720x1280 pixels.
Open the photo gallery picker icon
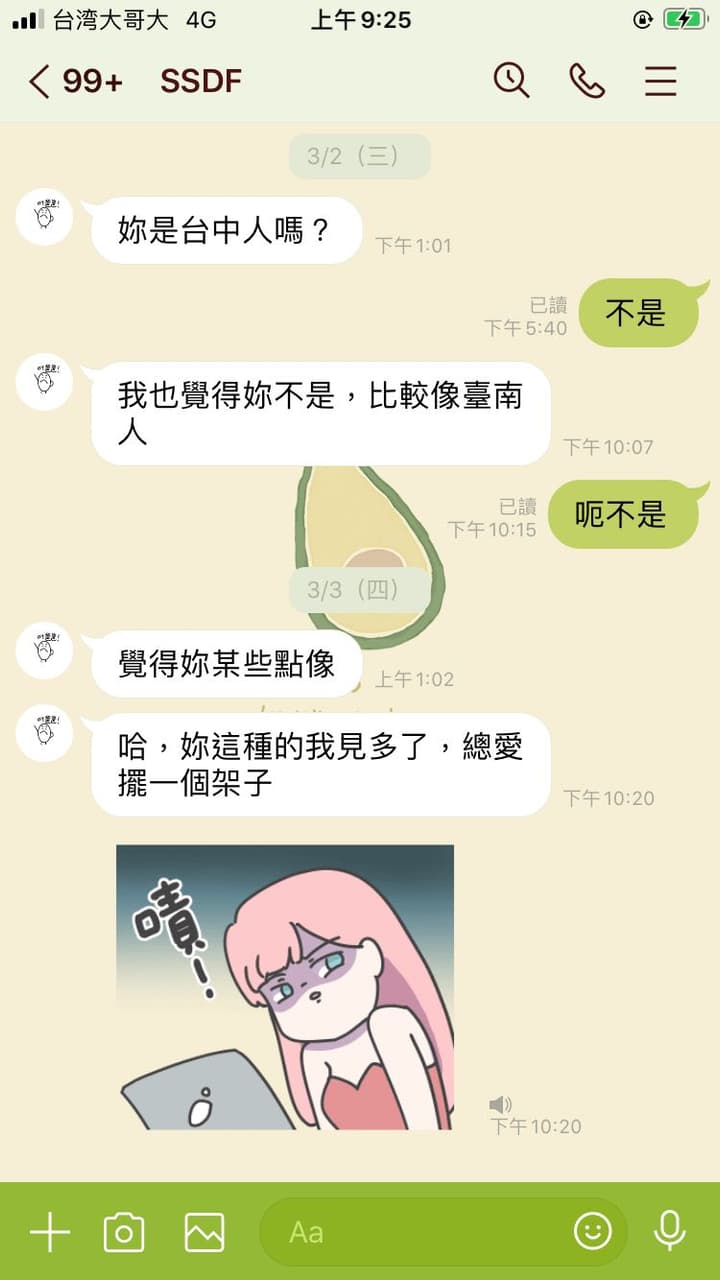click(203, 1232)
